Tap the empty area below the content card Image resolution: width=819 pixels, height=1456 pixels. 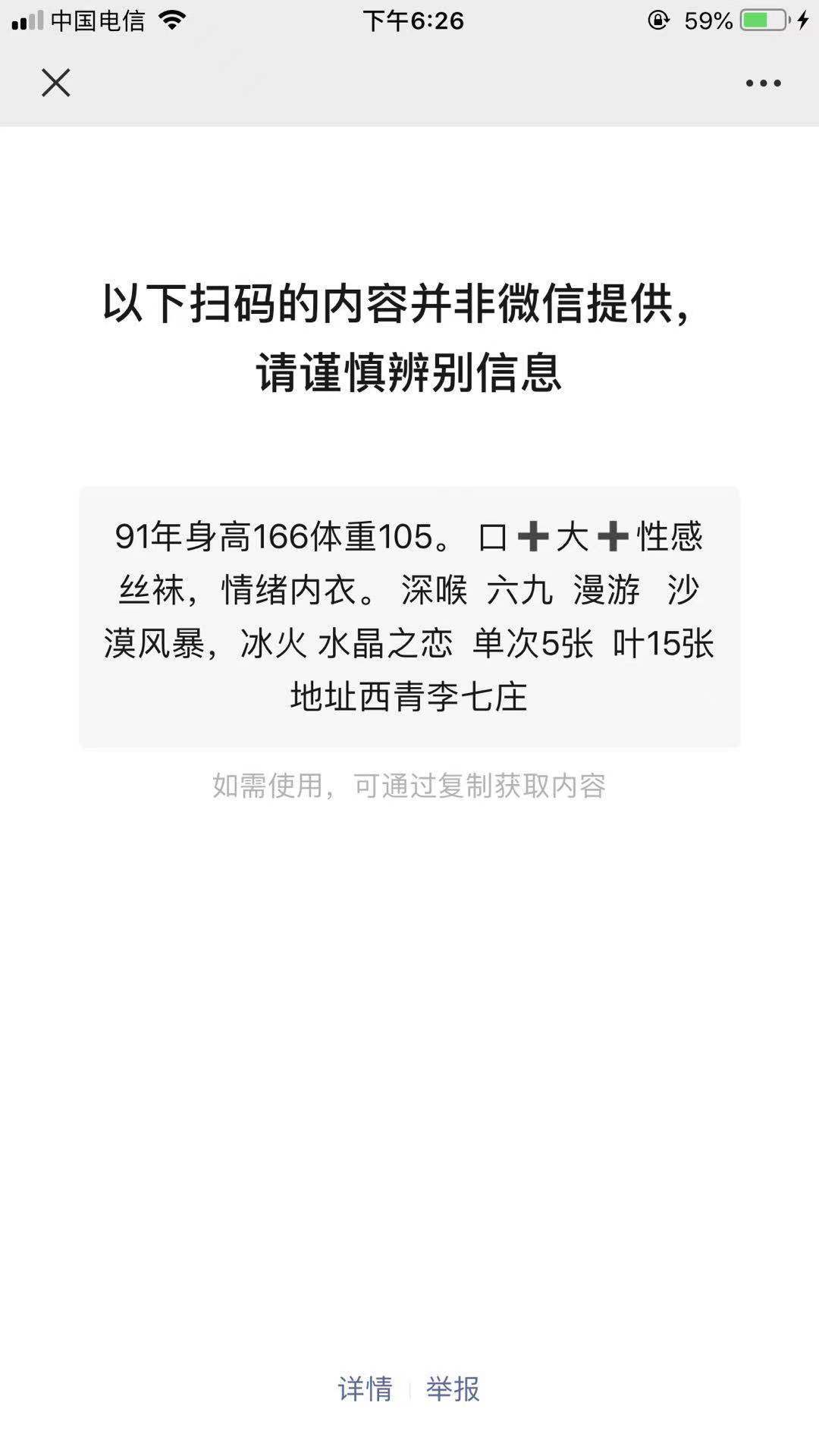(409, 1062)
